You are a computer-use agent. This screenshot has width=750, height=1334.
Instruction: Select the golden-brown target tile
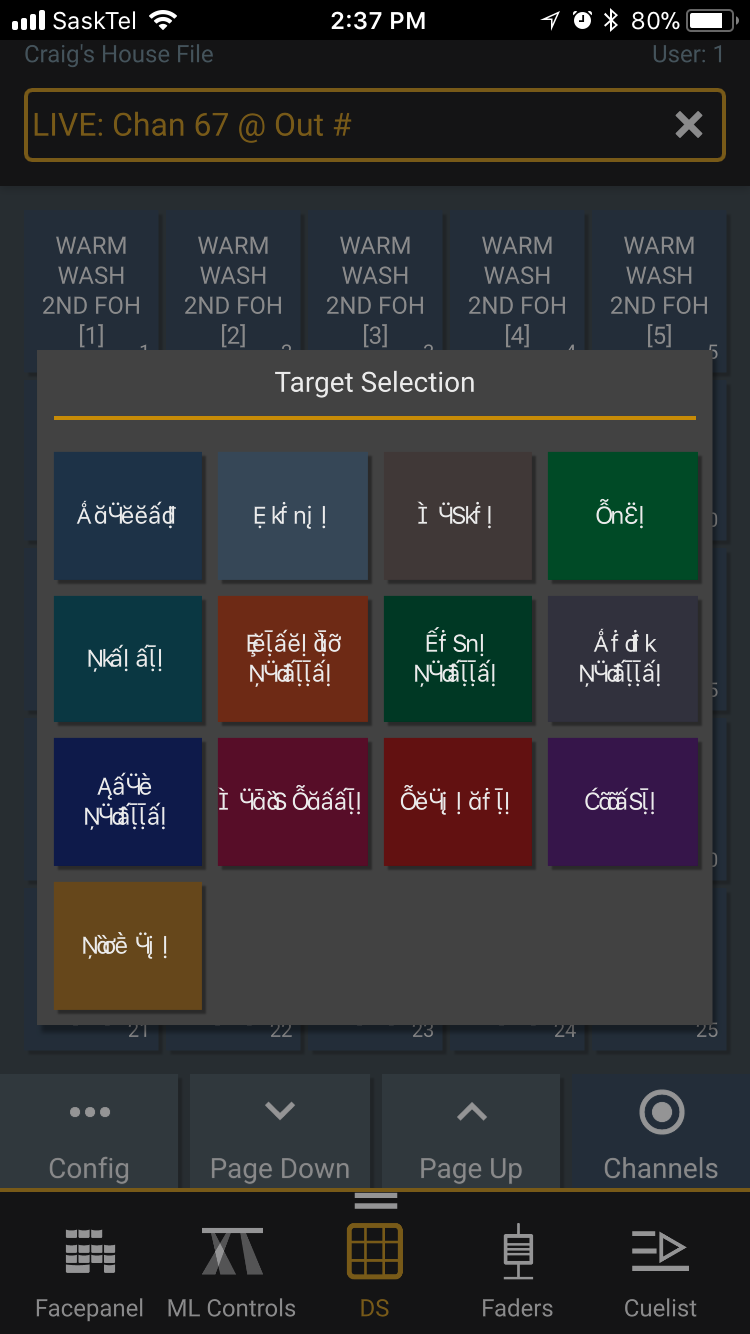click(x=128, y=945)
